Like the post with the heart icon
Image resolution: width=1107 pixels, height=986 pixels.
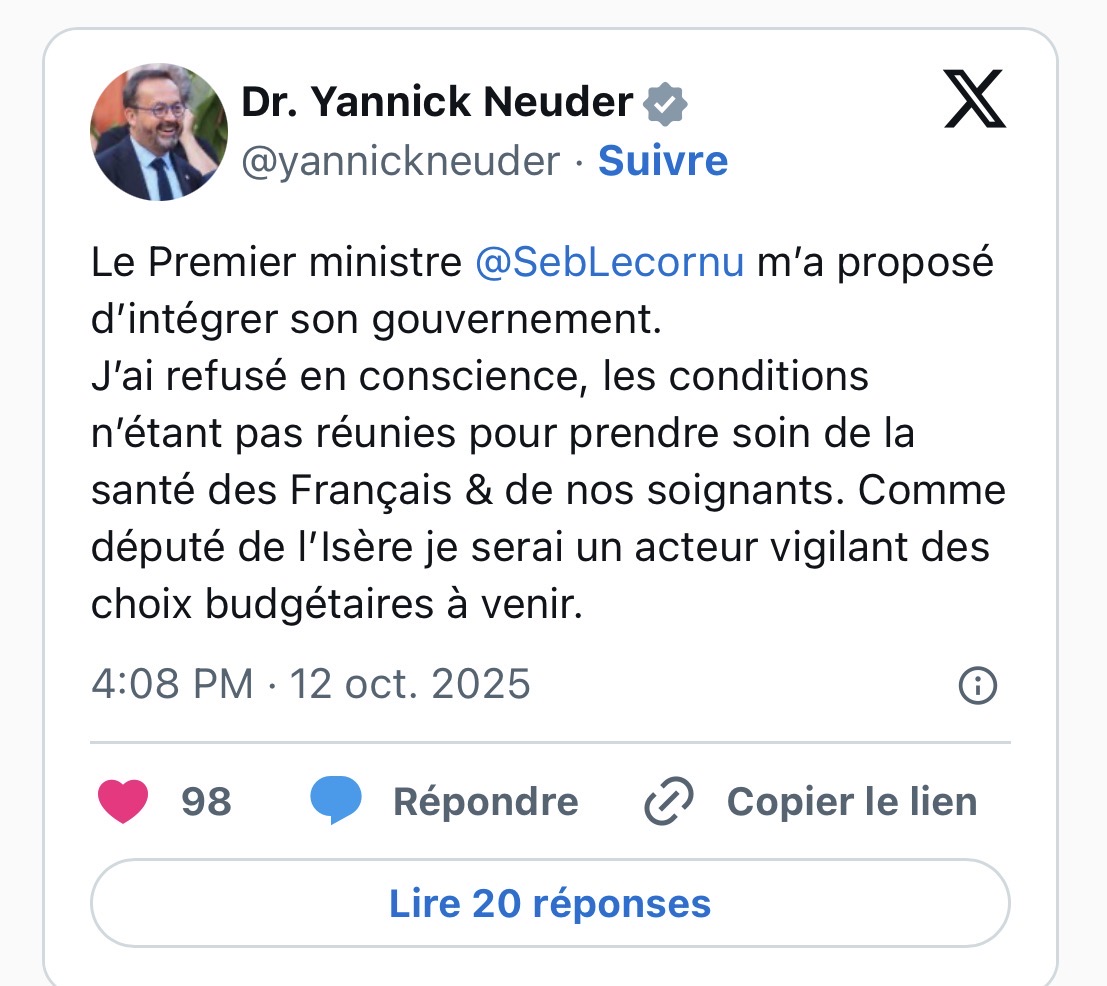[123, 802]
